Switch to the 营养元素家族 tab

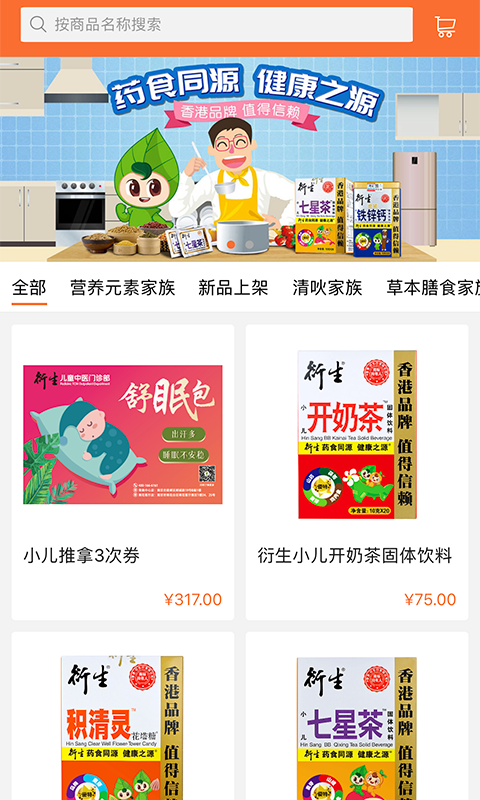122,288
